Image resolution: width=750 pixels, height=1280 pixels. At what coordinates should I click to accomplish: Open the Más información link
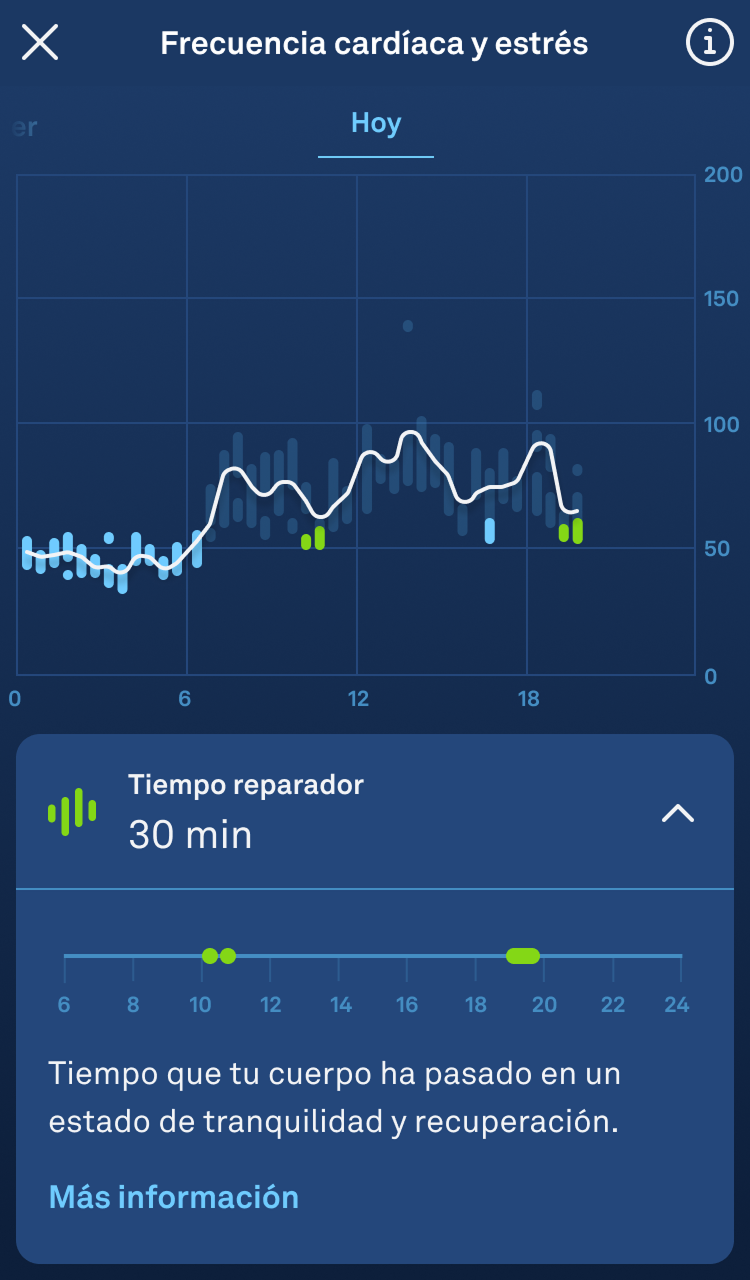tap(174, 1196)
